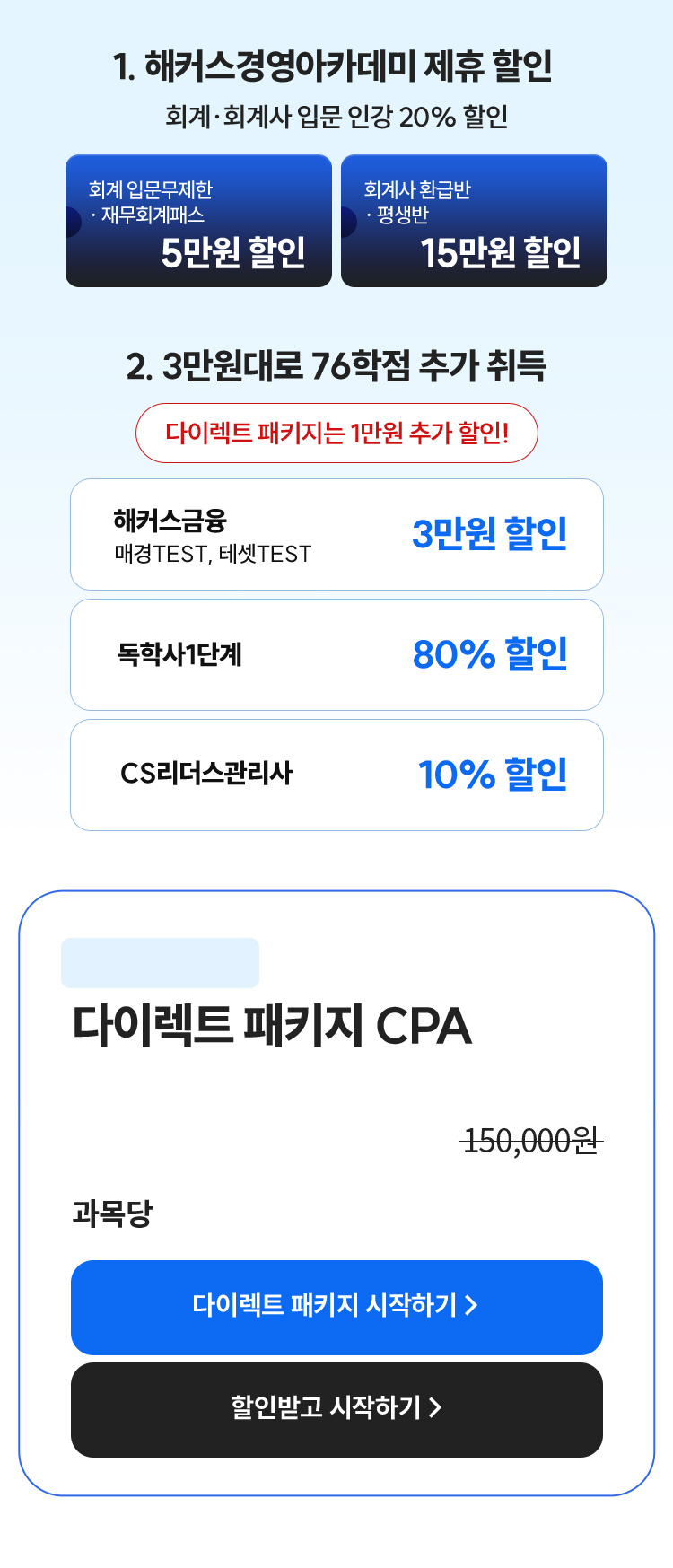673x1568 pixels.
Task: Tap 다이렉트 패키지 시작하기 button
Action: (336, 1307)
